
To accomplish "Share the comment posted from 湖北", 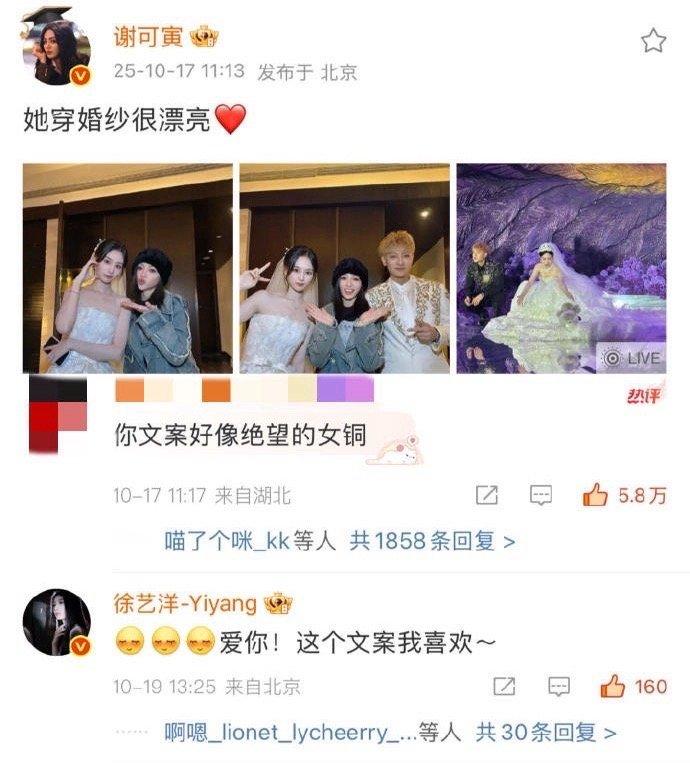I will pos(487,495).
